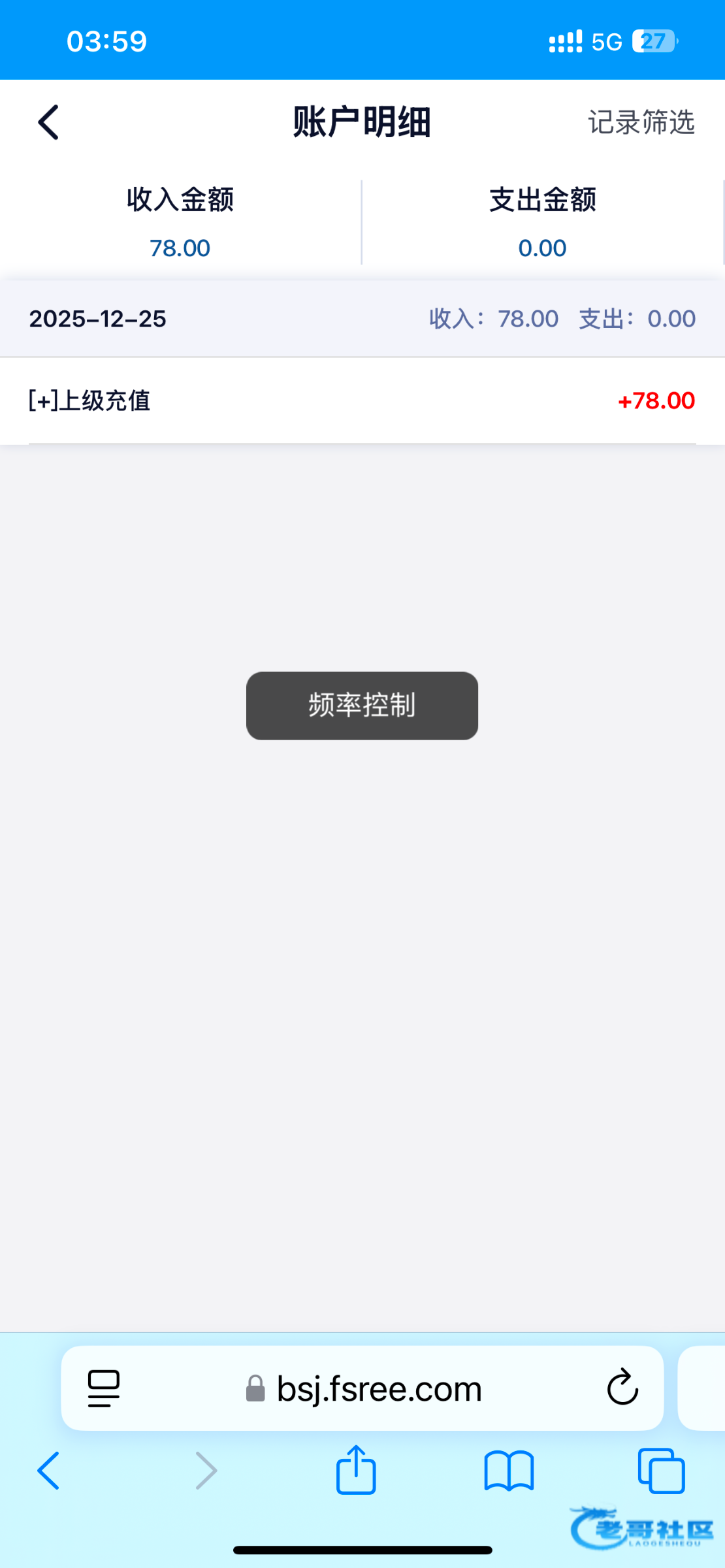Open the 记录筛选 record filter
This screenshot has width=725, height=1568.
coord(641,122)
